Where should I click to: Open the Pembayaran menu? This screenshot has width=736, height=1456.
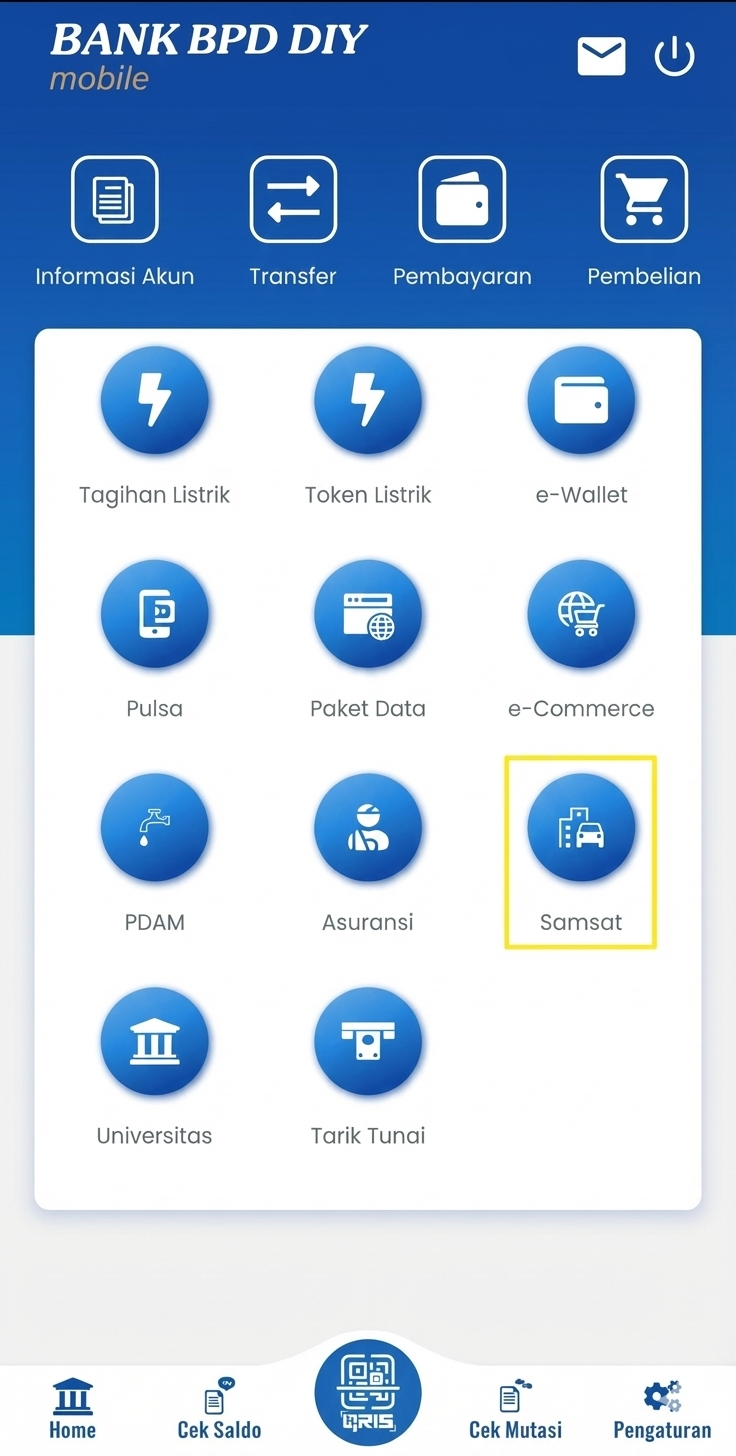click(462, 200)
